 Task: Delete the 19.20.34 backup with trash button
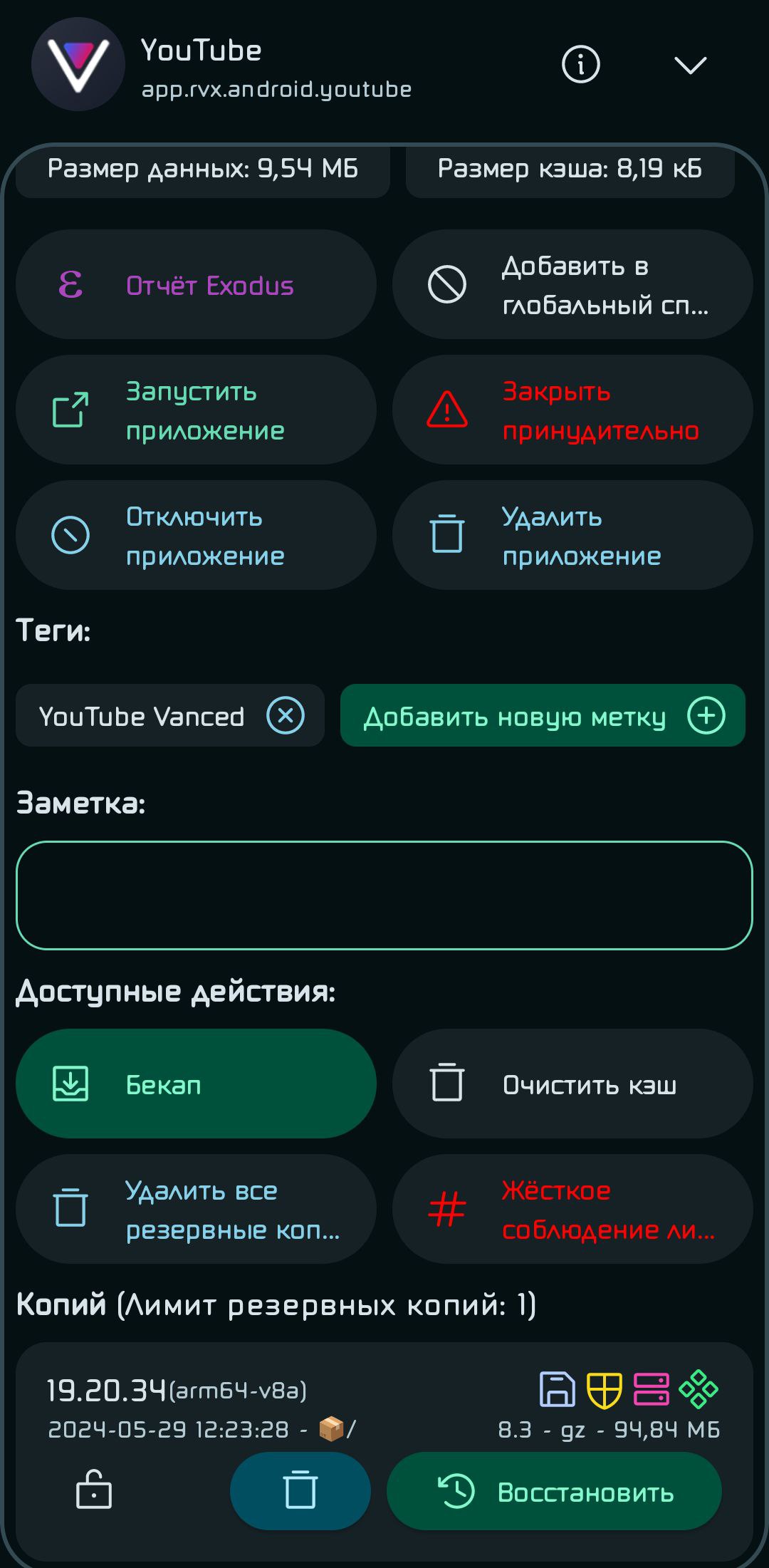[x=300, y=1490]
